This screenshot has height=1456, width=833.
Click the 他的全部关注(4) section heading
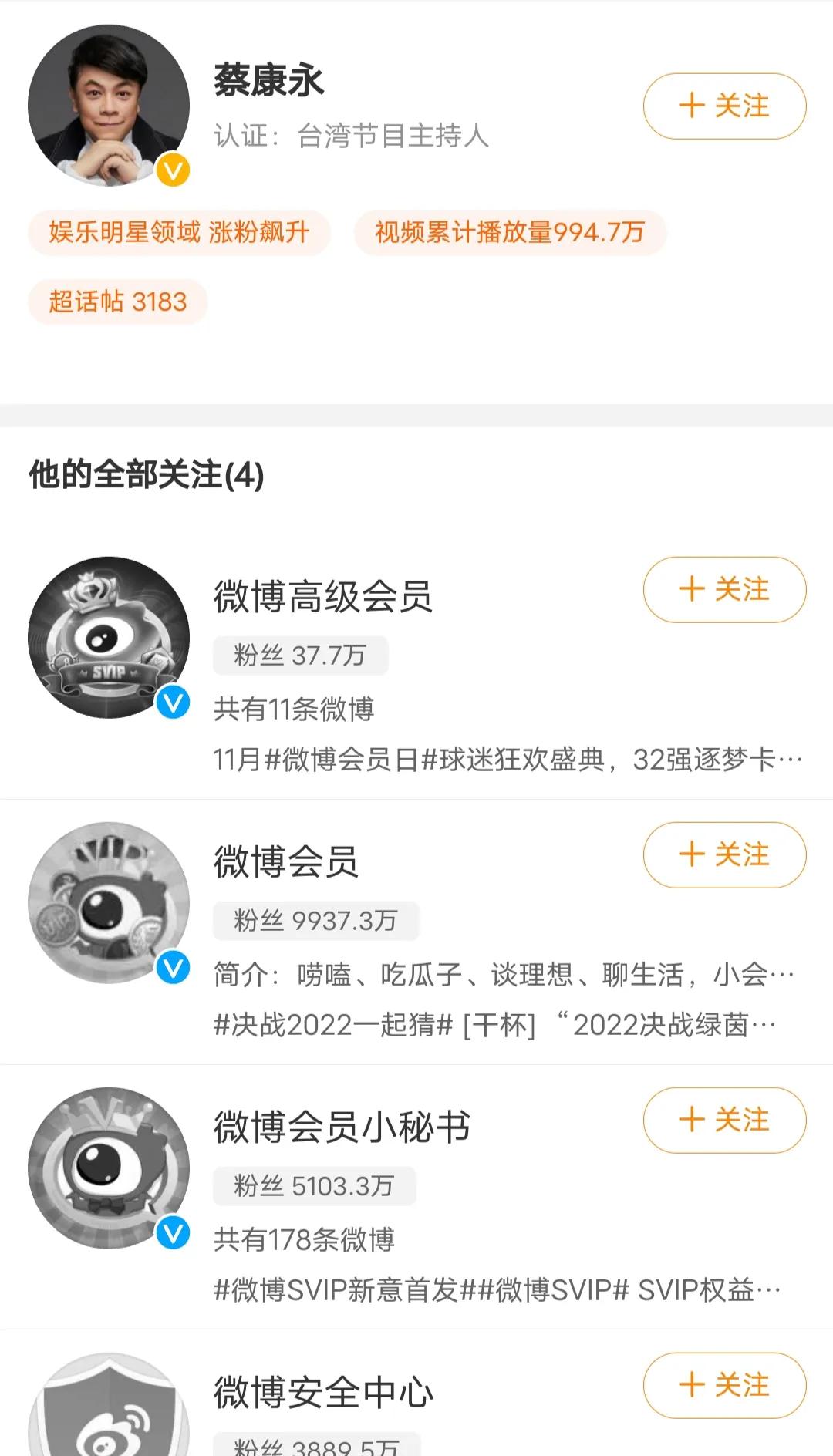(145, 476)
